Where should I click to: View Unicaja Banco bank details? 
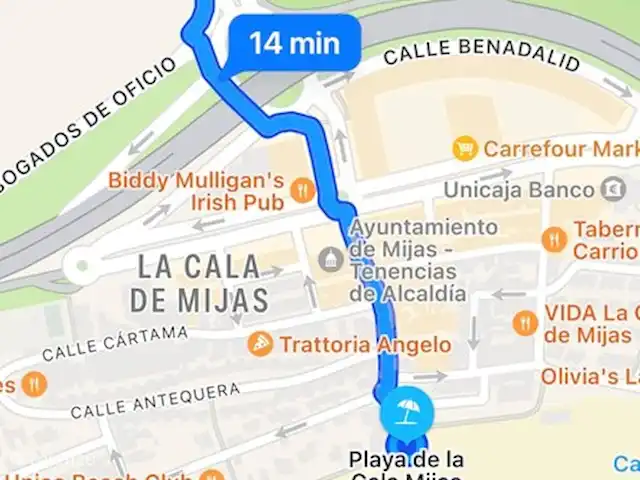[x=609, y=188]
